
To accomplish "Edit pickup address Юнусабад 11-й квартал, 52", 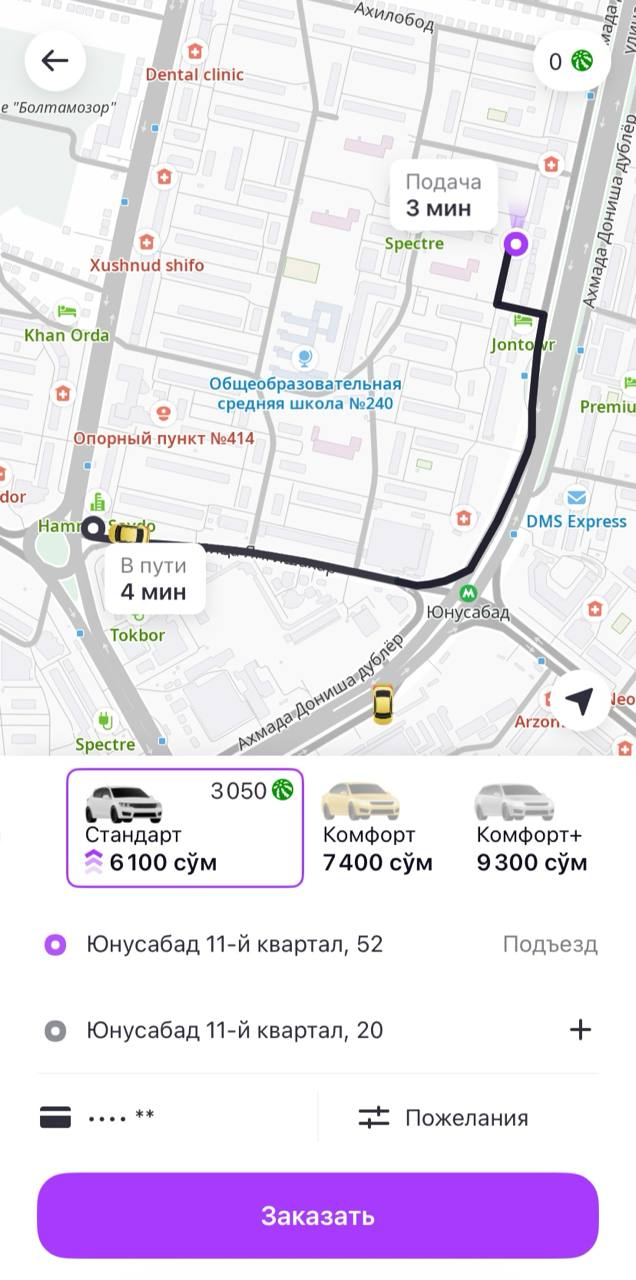I will pos(235,944).
